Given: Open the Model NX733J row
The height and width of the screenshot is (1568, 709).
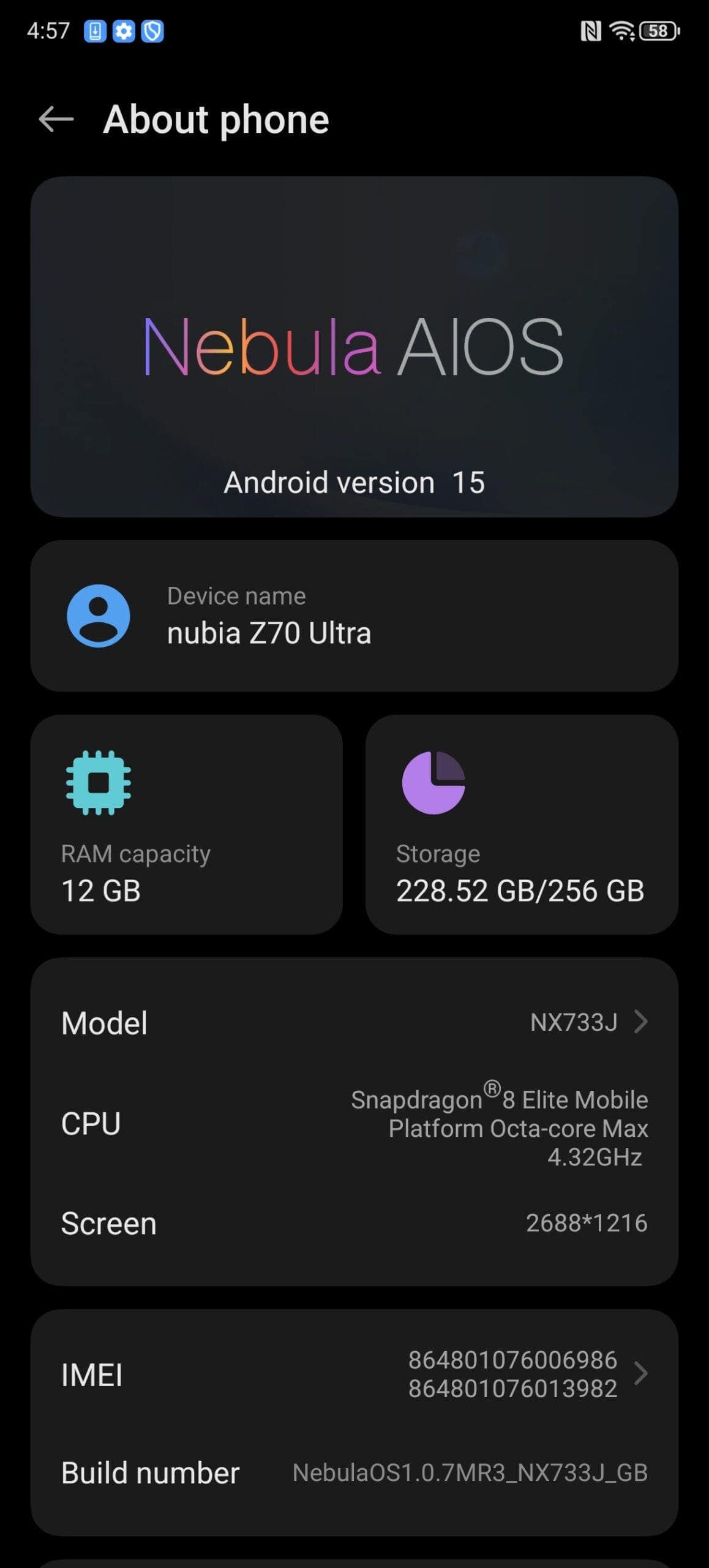Looking at the screenshot, I should [354, 1022].
